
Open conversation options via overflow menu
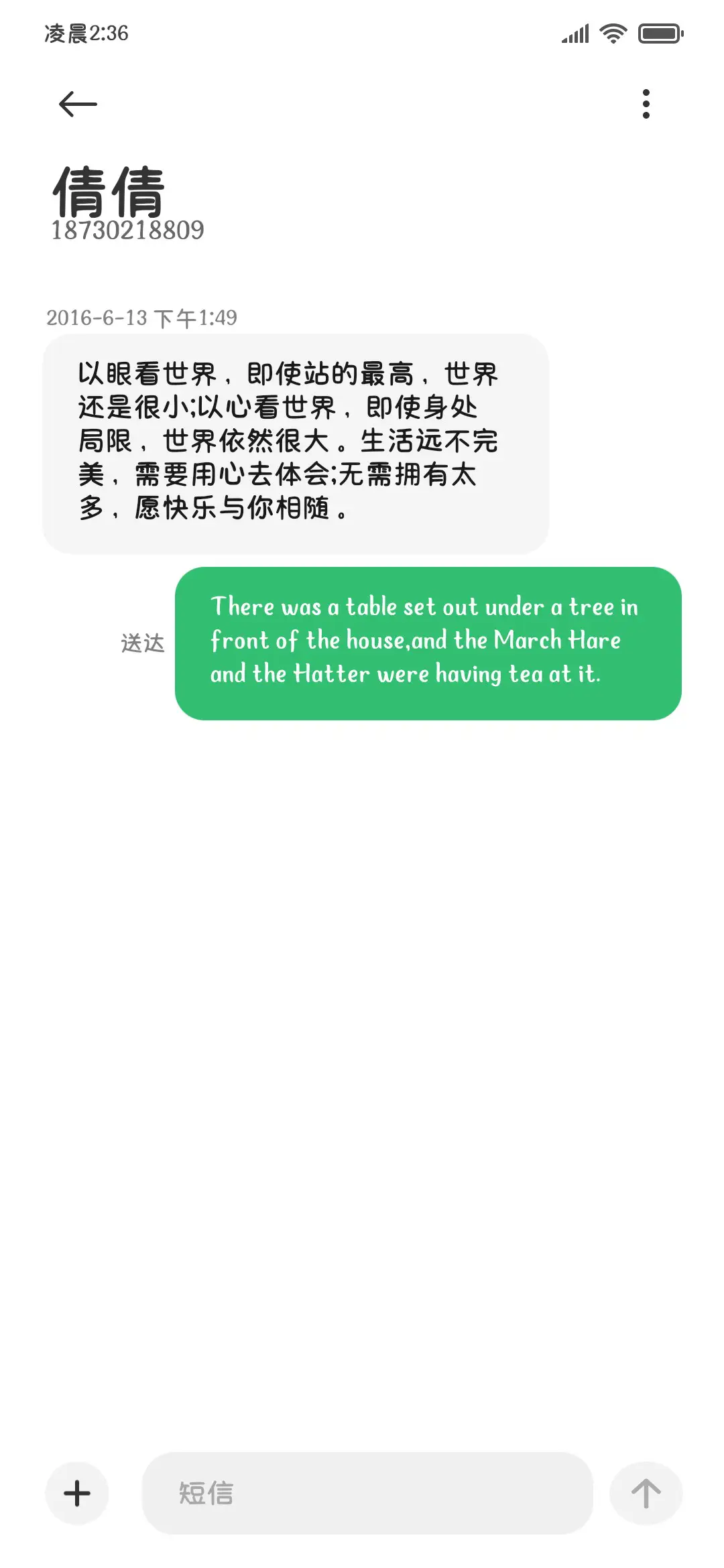pos(646,103)
